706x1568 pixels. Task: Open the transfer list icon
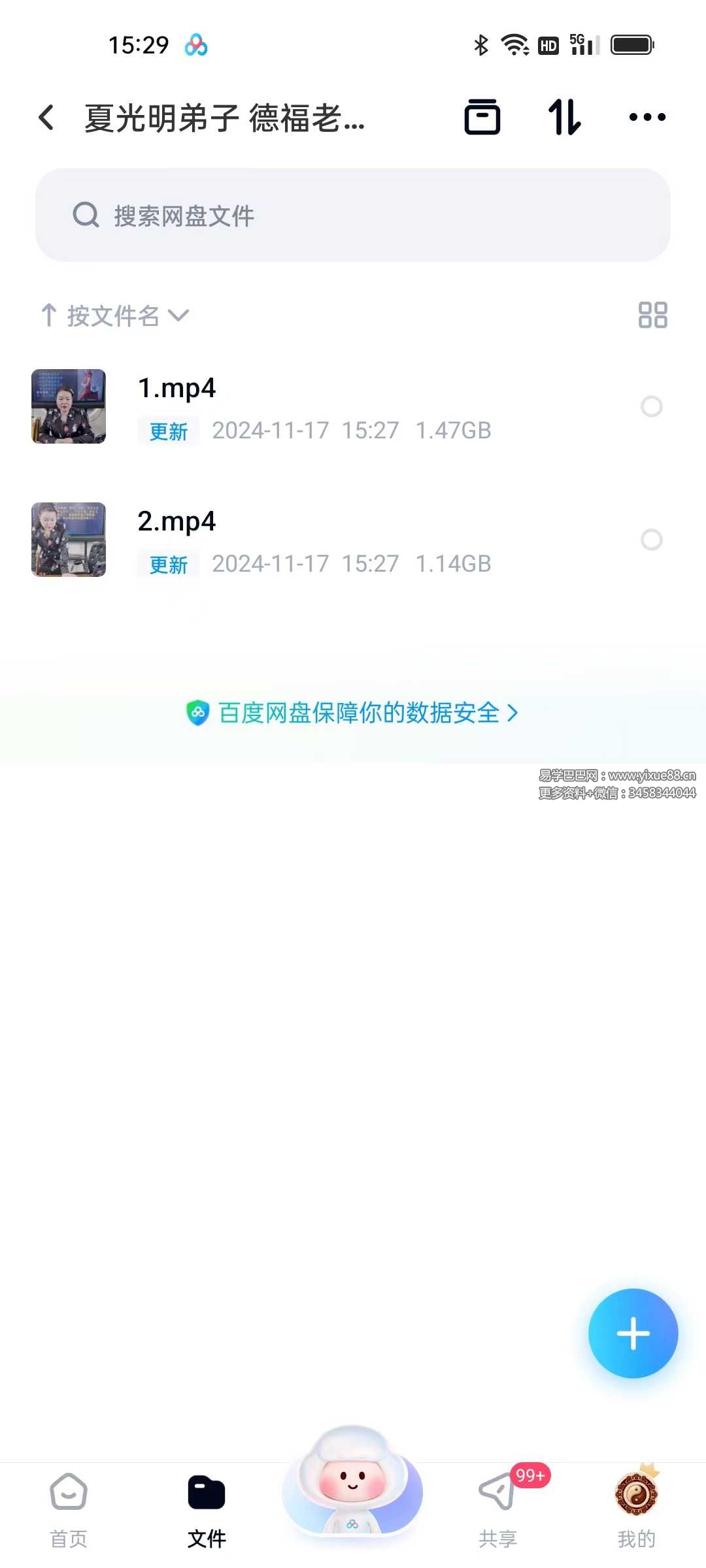point(482,118)
